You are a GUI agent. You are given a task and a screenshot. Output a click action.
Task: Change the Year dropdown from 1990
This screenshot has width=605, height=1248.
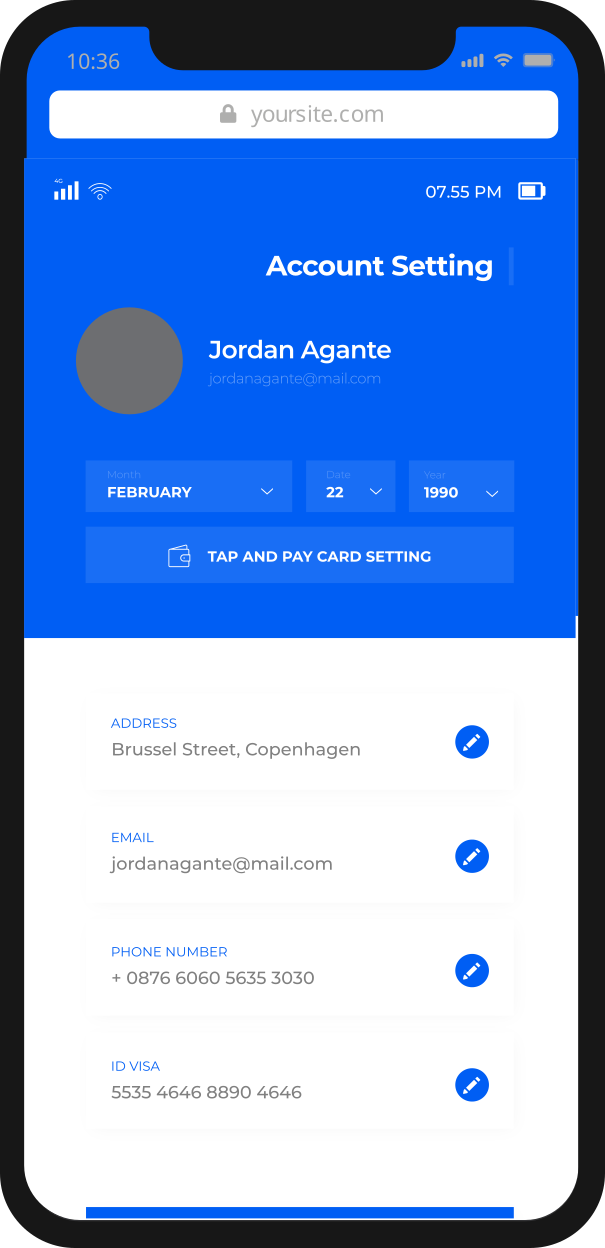[461, 487]
